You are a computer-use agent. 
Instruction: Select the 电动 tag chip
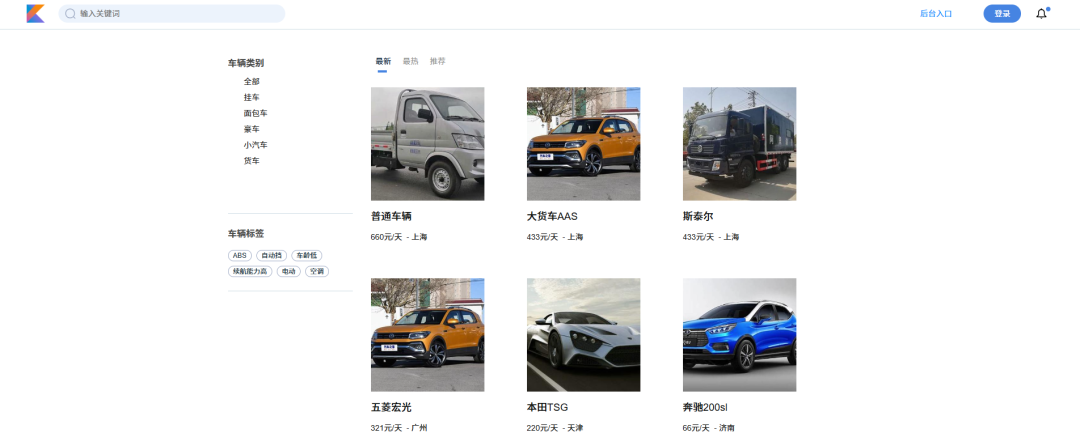point(289,271)
